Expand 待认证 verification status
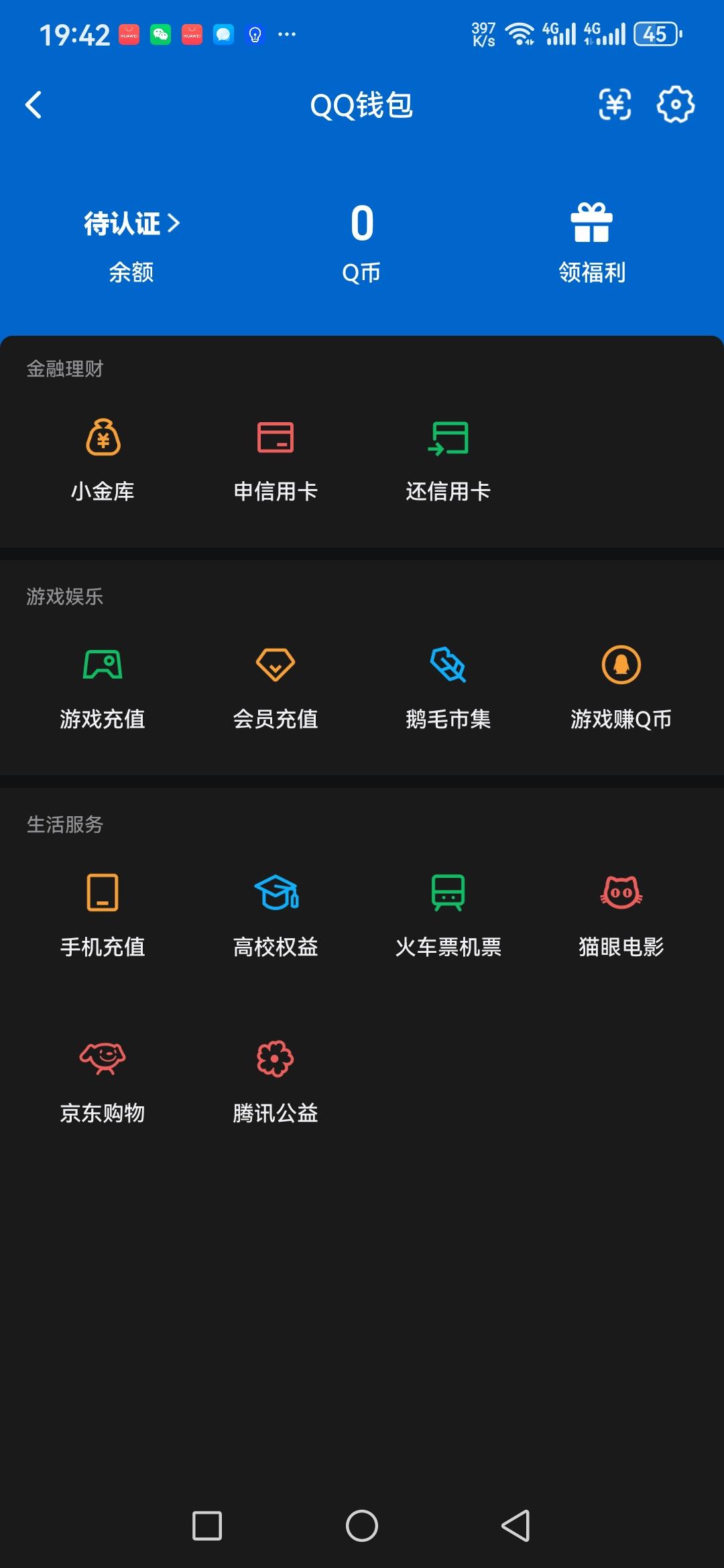The height and width of the screenshot is (1568, 724). (x=131, y=224)
